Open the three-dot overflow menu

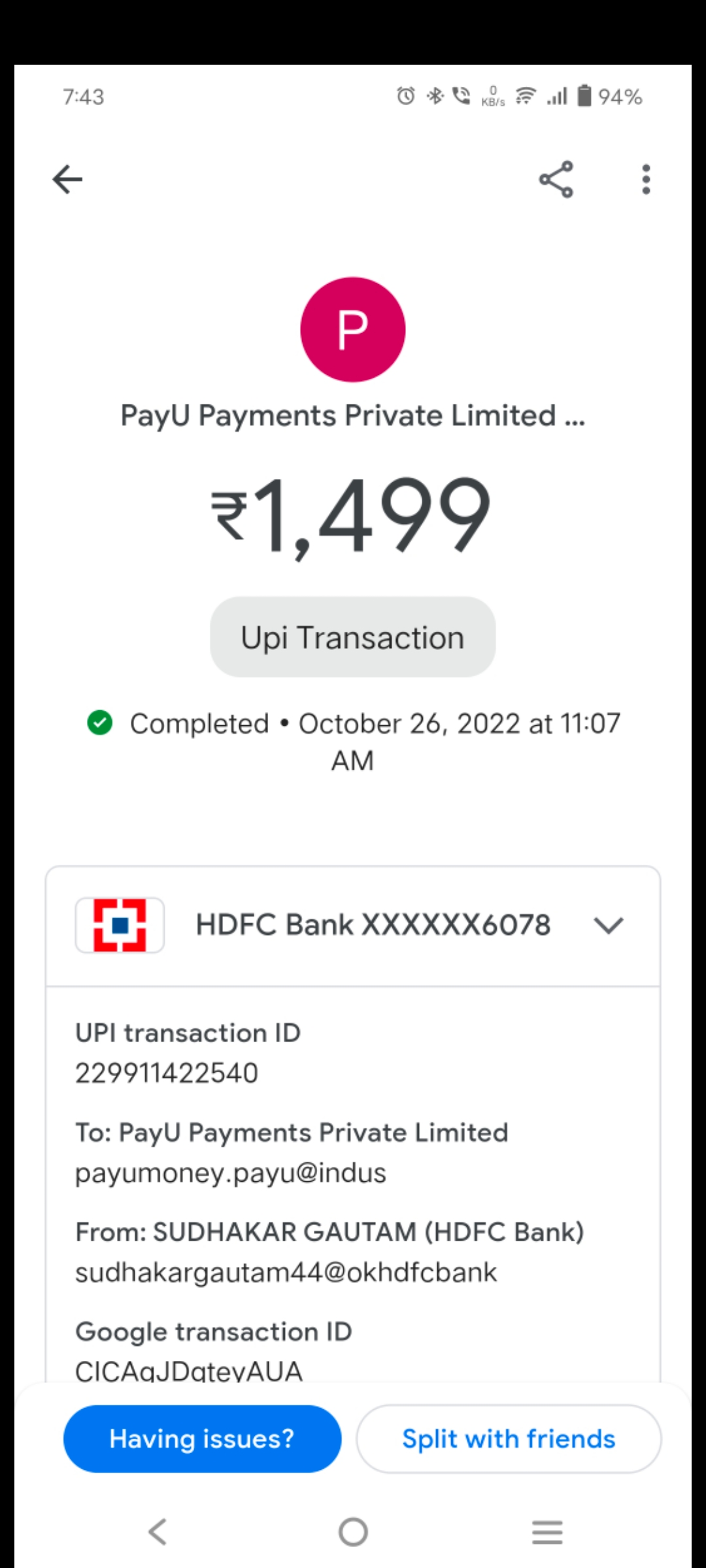click(x=646, y=180)
